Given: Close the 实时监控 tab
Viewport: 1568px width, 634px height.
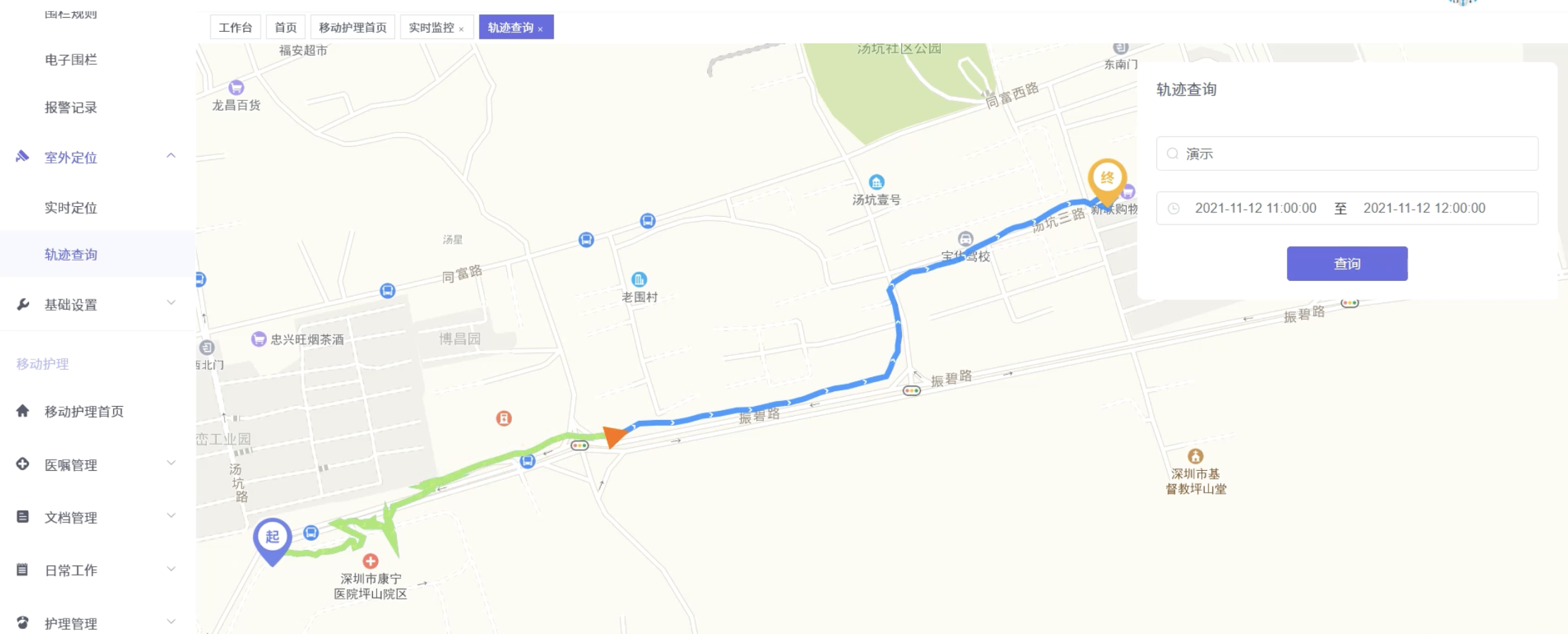Looking at the screenshot, I should pos(461,29).
